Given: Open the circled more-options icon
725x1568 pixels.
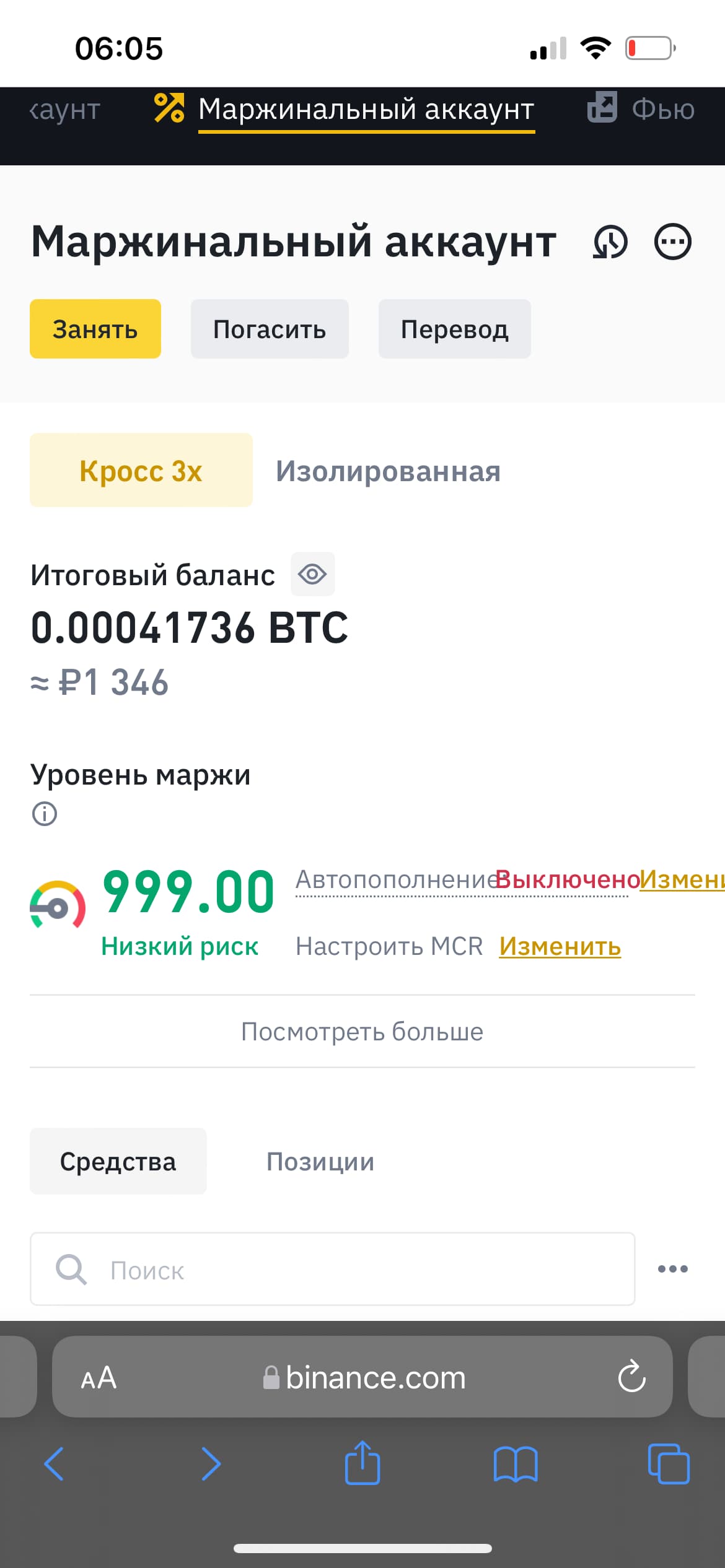Looking at the screenshot, I should point(673,242).
